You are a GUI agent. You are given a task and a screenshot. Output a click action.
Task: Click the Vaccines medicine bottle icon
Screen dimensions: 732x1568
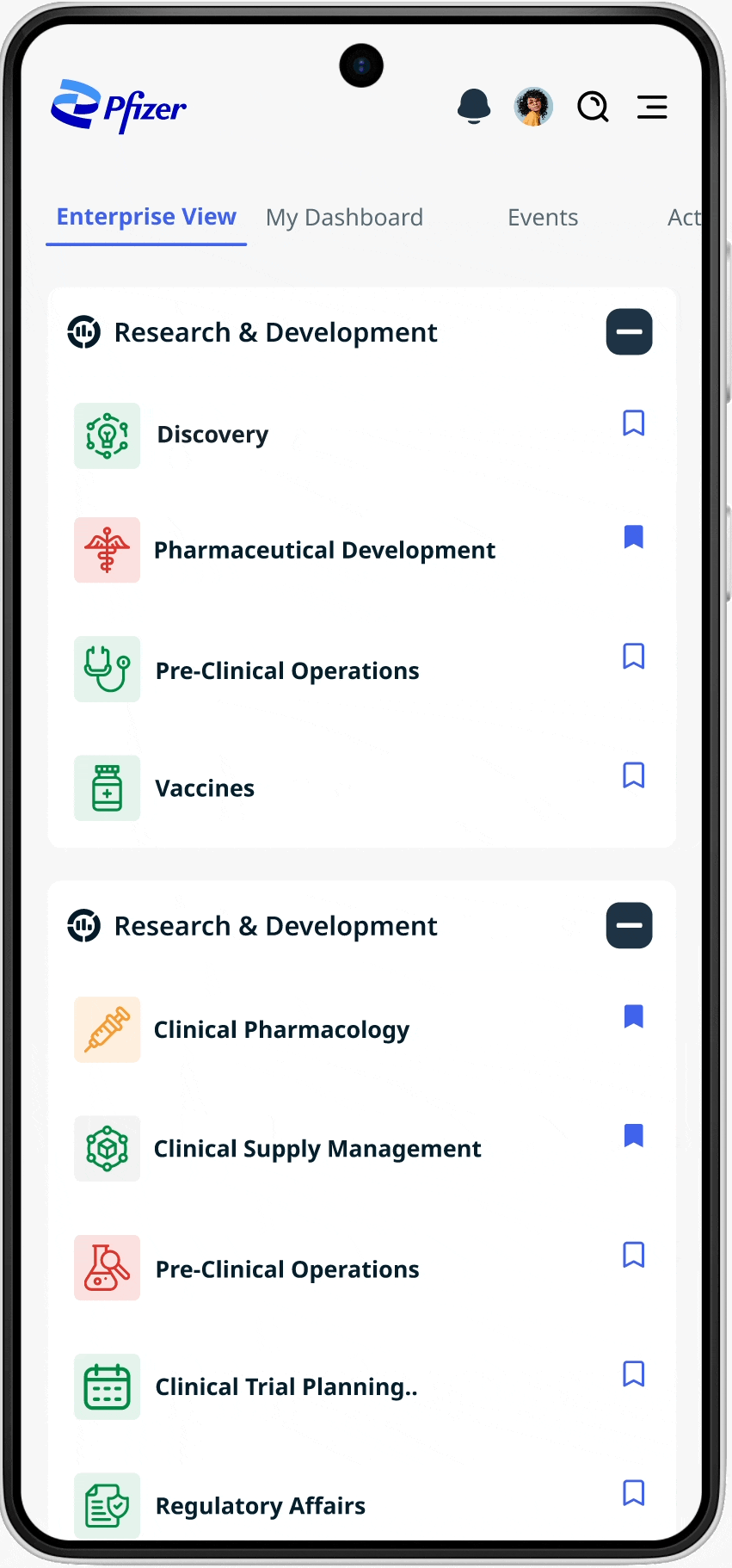107,787
